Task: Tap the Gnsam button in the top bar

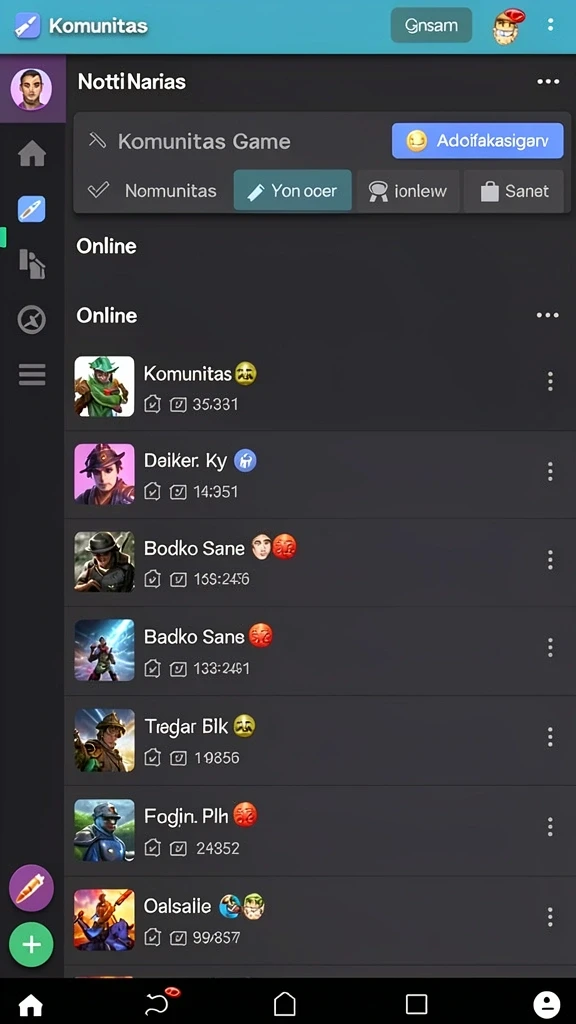Action: 431,25
